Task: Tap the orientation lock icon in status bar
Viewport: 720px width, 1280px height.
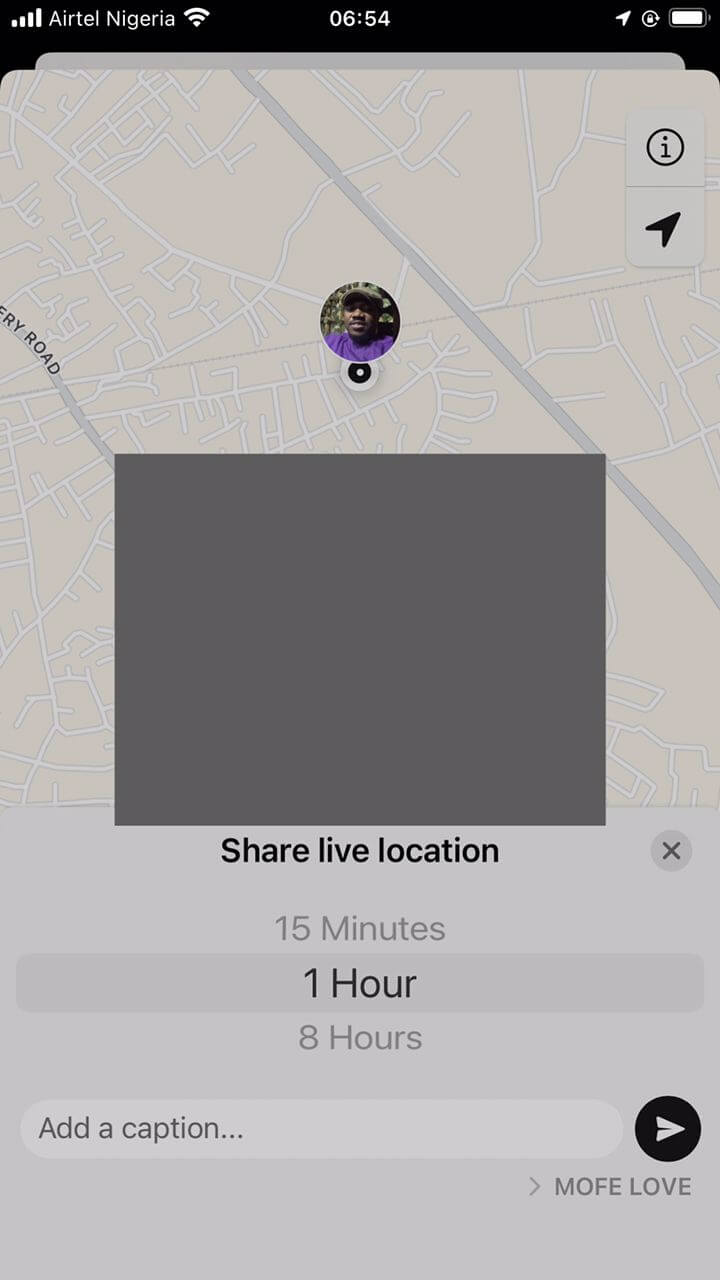Action: pyautogui.click(x=651, y=17)
